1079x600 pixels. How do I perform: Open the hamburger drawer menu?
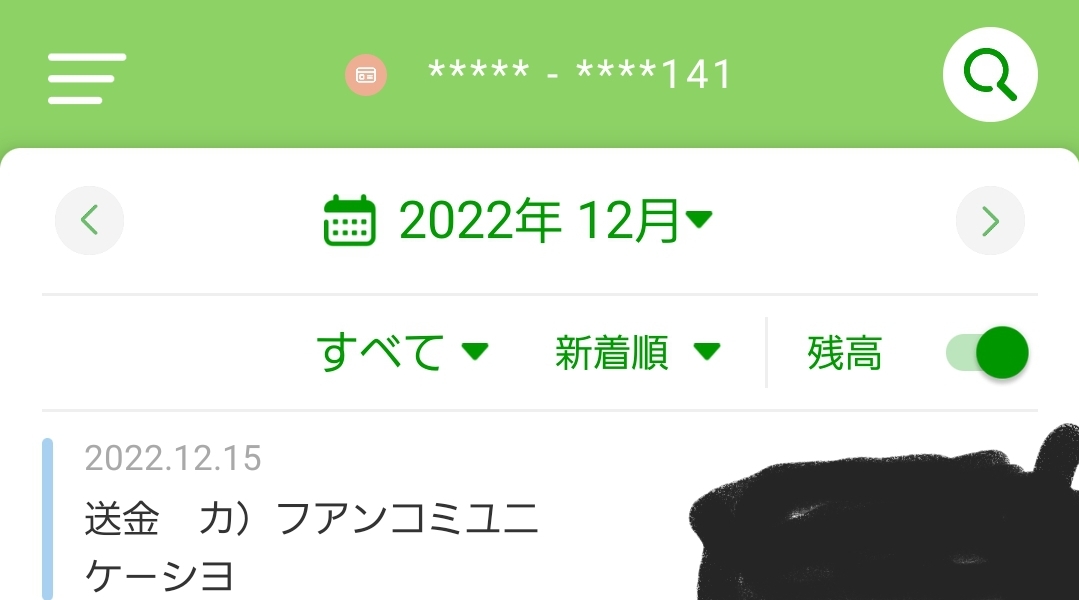[x=86, y=79]
